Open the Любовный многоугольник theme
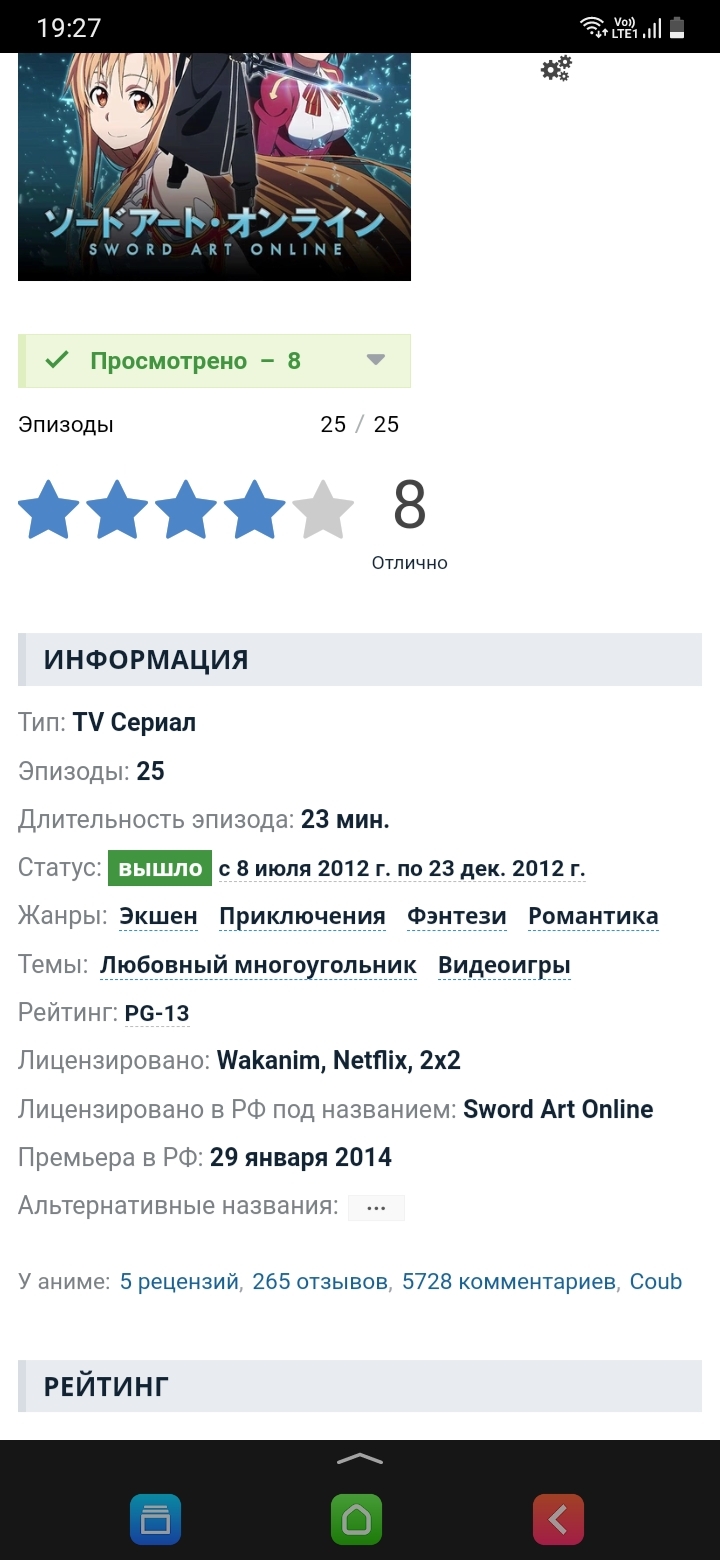This screenshot has height=1560, width=720. pos(258,965)
